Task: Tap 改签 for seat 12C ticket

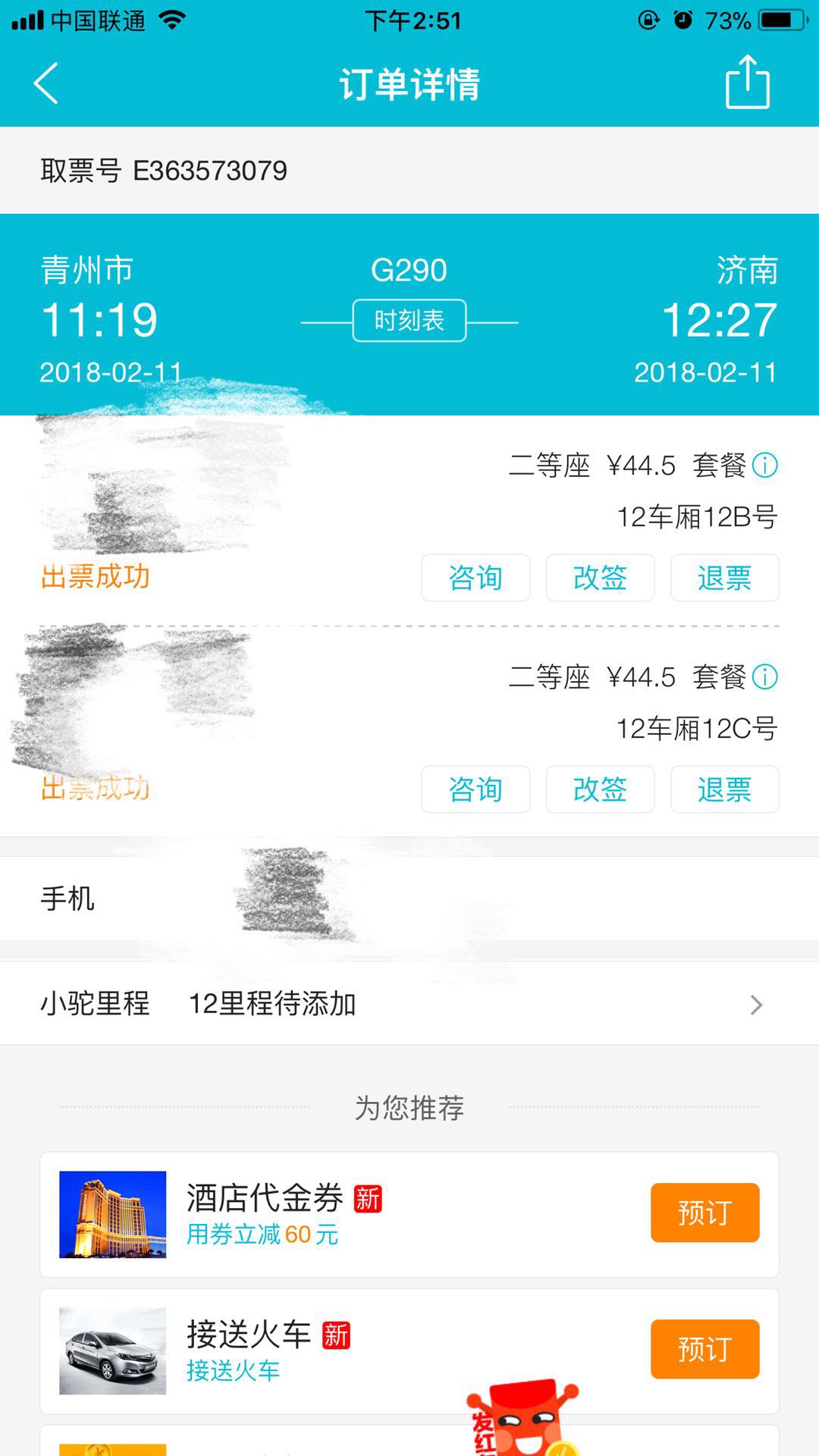Action: tap(600, 789)
